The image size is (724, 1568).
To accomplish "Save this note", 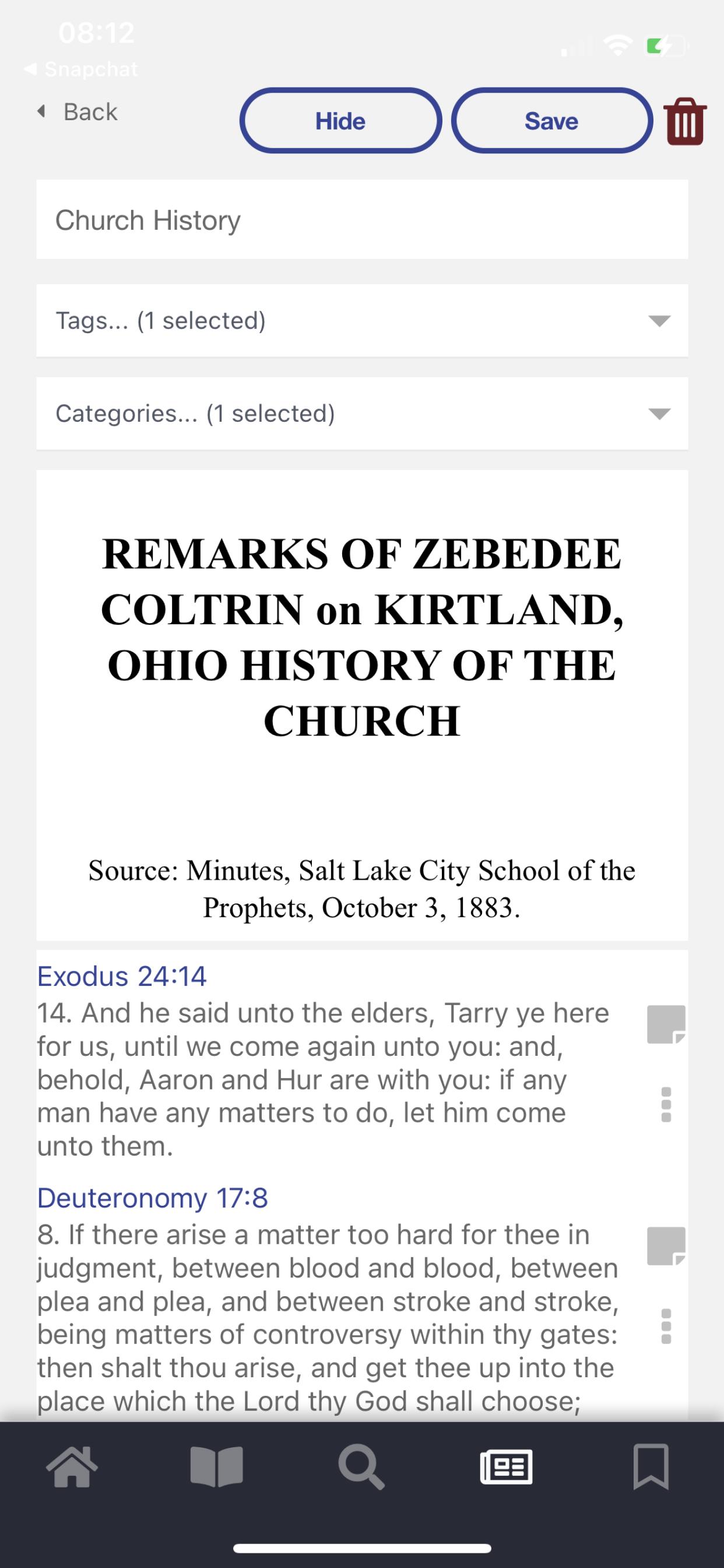I will click(551, 121).
